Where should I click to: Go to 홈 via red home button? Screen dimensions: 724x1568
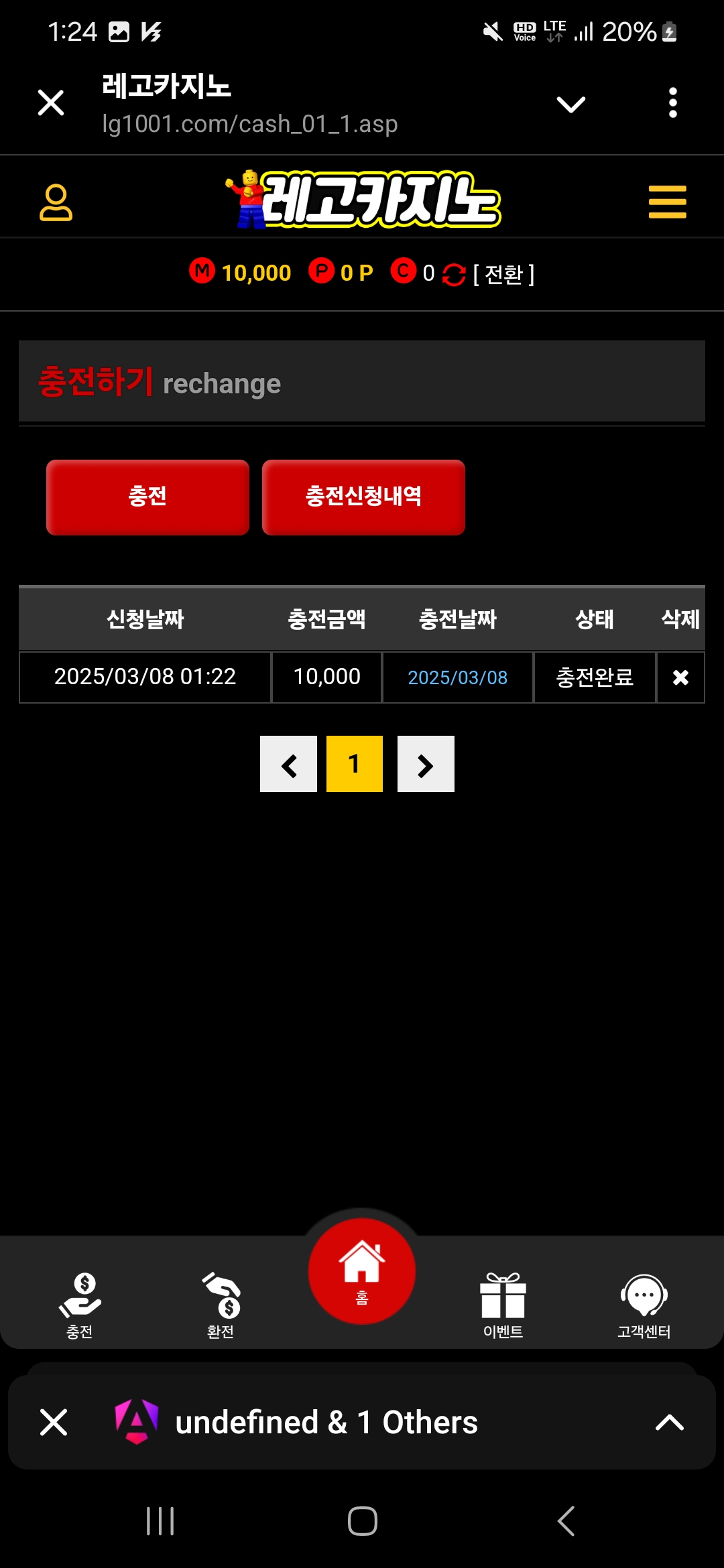pos(362,1271)
